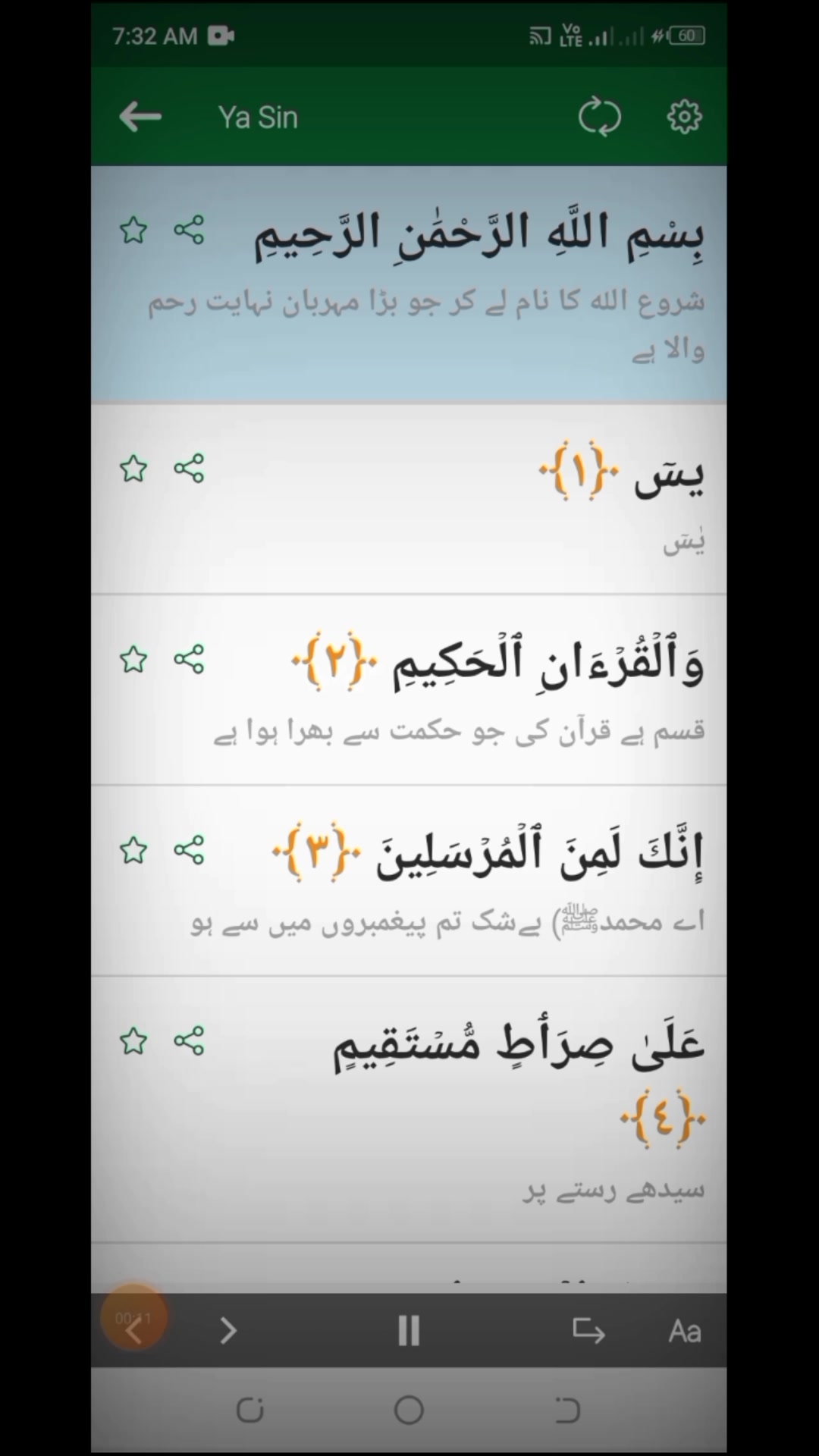819x1456 pixels.
Task: Bookmark the Bismillah verse star
Action: 133,230
